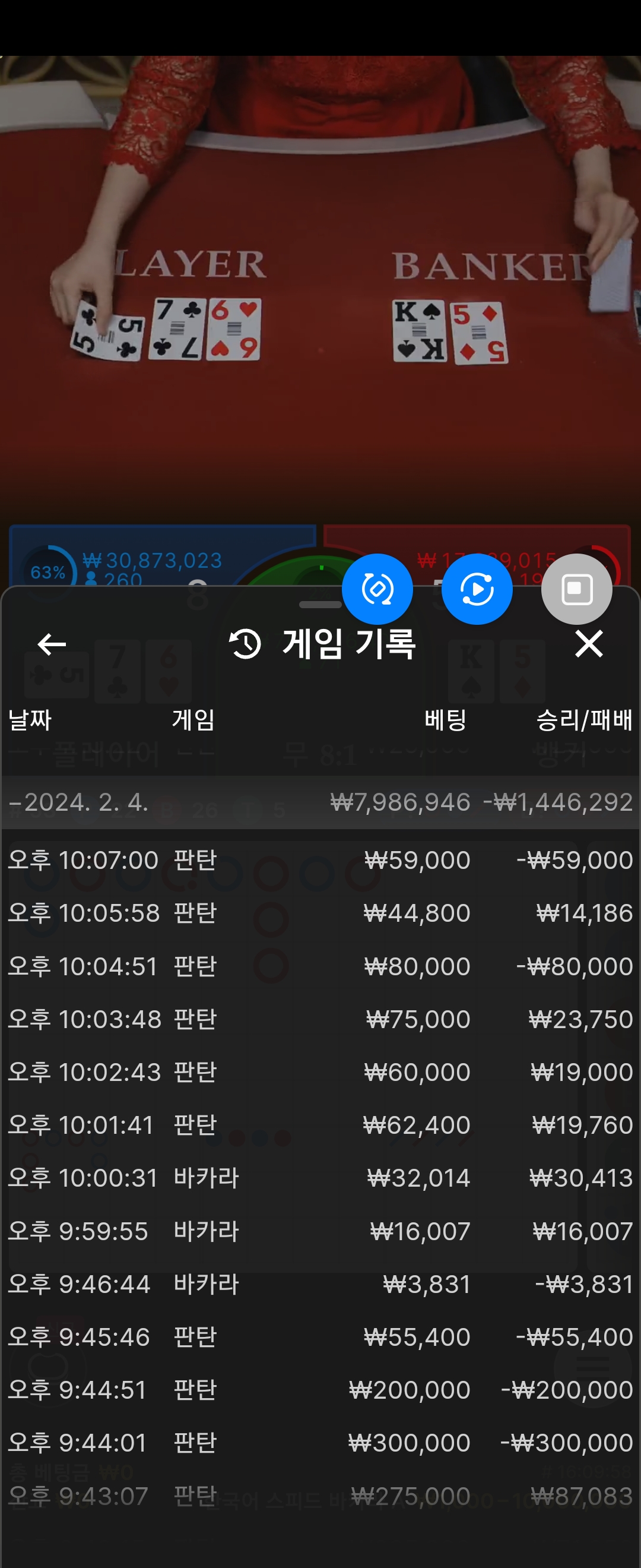Open the 9:44:51 record with ₩200,000 bet
This screenshot has width=641, height=1568.
[320, 1390]
